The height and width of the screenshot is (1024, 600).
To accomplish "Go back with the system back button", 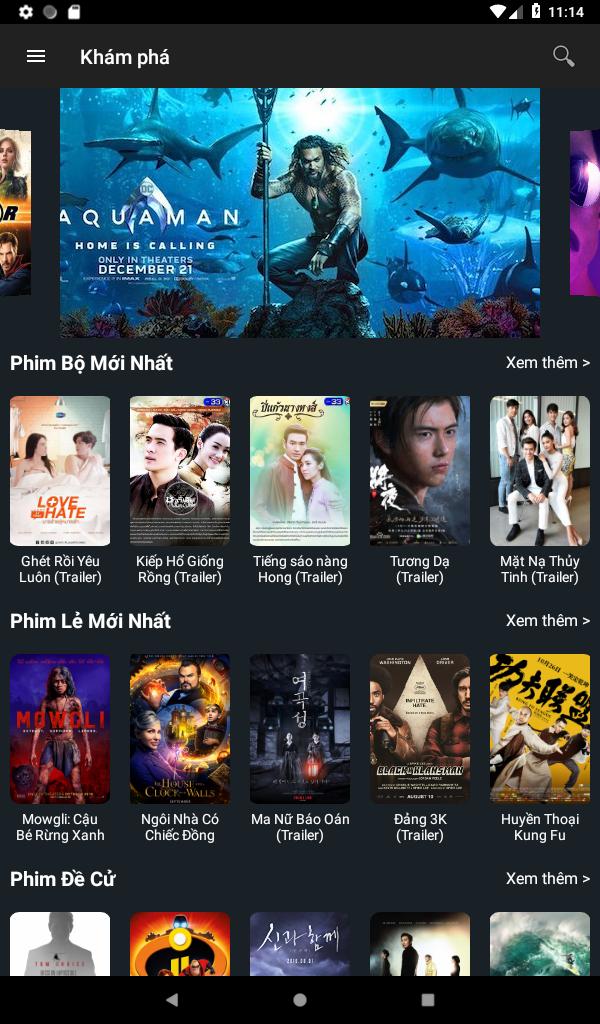I will point(172,999).
